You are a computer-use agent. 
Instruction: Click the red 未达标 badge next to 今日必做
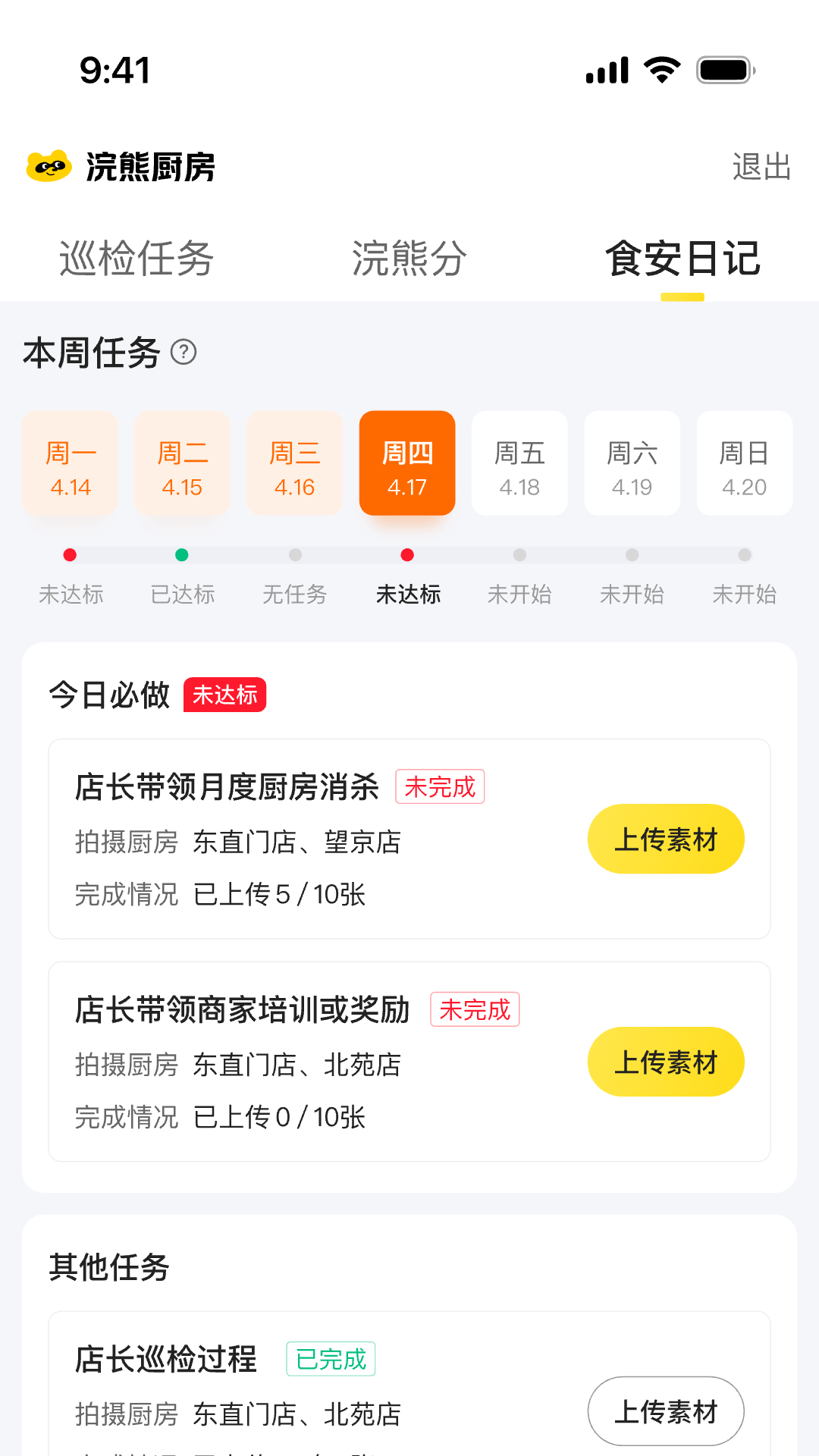pyautogui.click(x=225, y=695)
